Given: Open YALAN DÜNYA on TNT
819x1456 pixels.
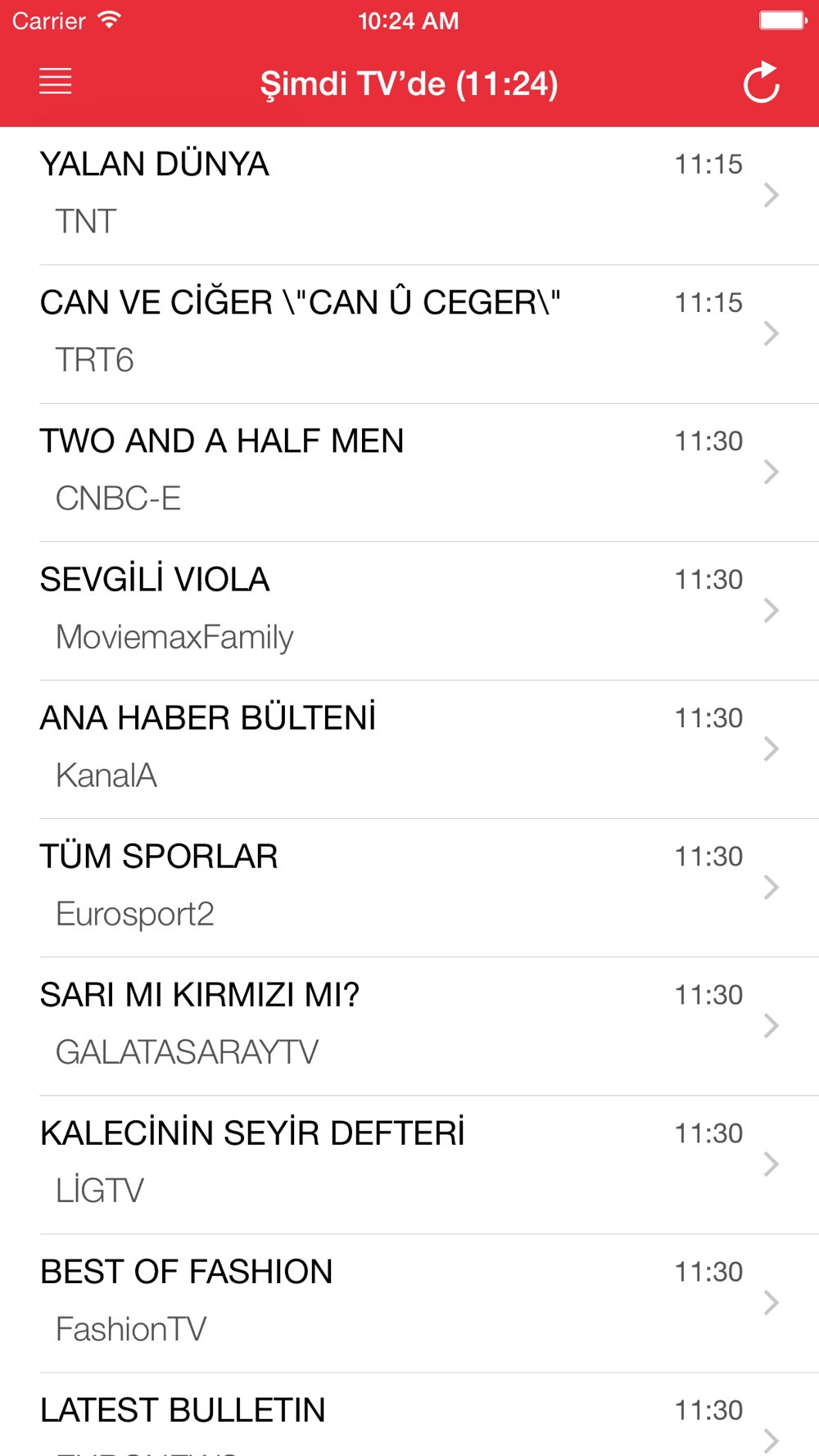Looking at the screenshot, I should pyautogui.click(x=409, y=196).
